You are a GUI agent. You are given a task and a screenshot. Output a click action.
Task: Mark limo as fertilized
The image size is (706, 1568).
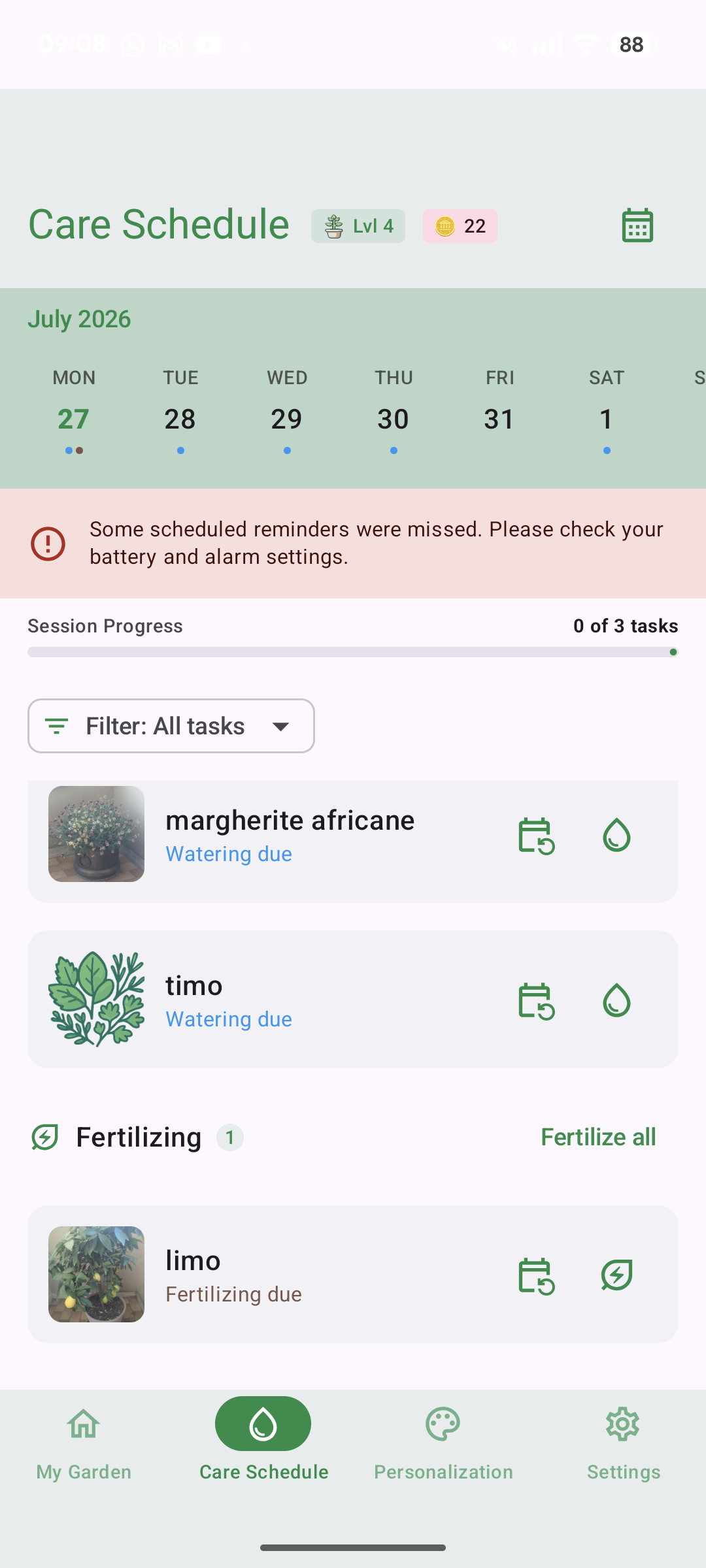tap(616, 1276)
